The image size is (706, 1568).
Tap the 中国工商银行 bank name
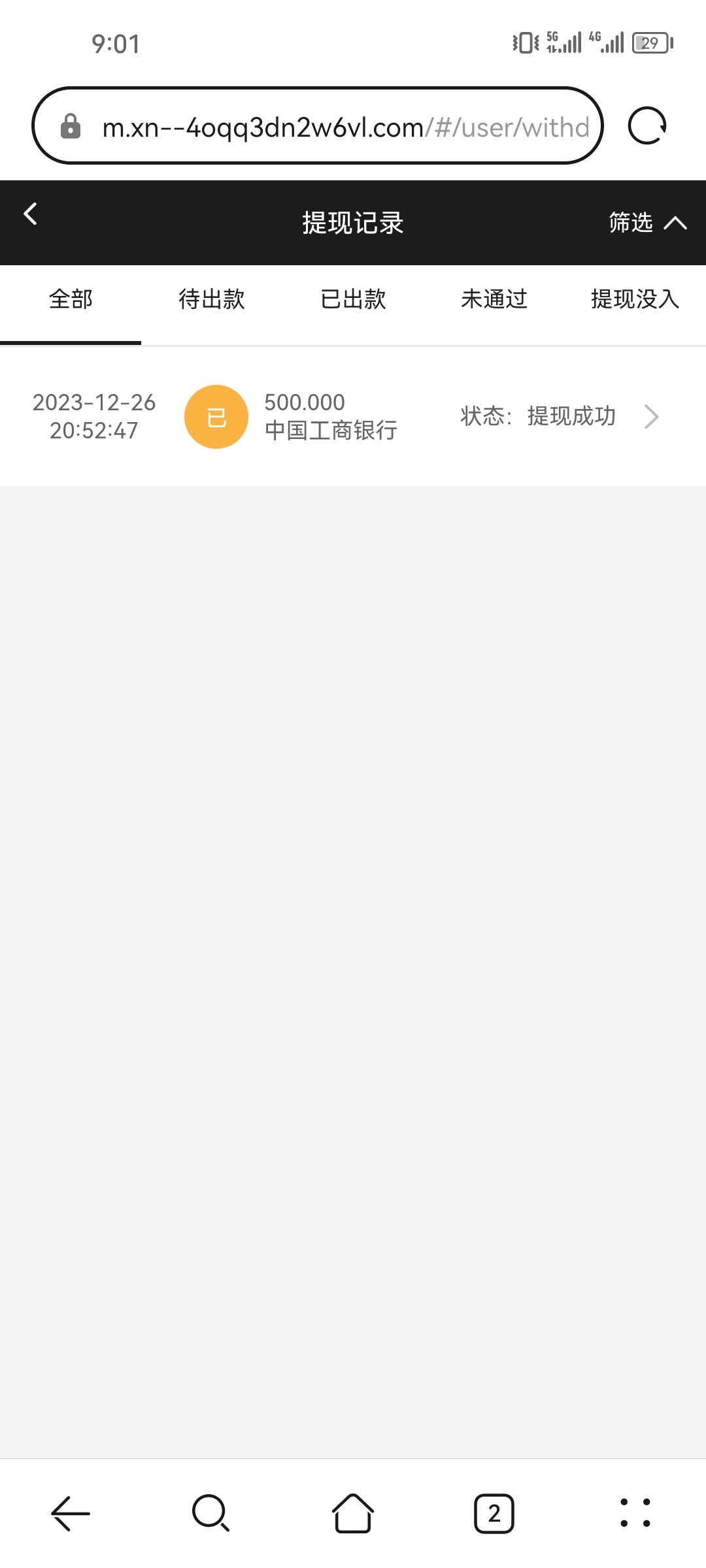click(x=331, y=431)
